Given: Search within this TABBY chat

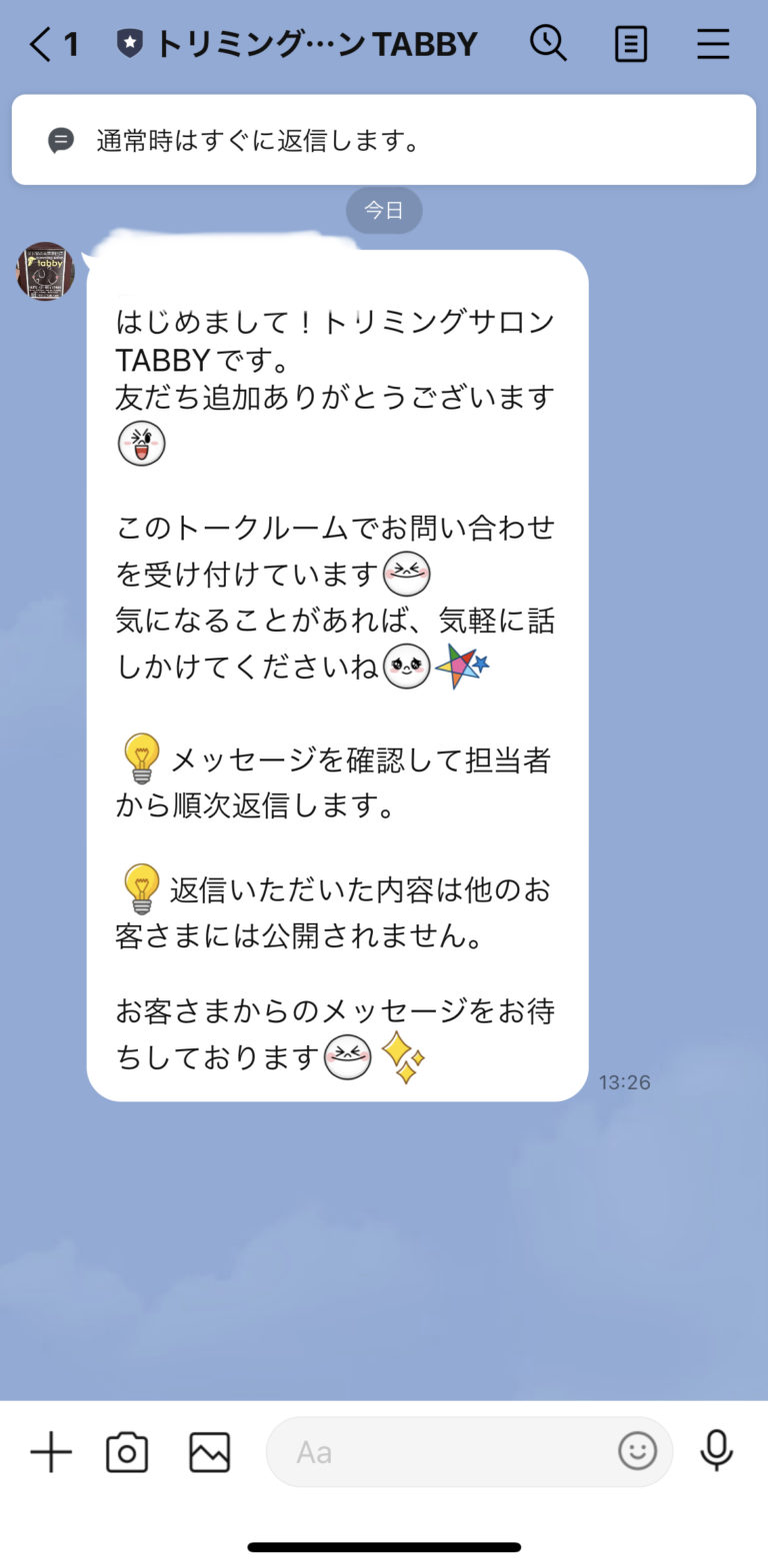Looking at the screenshot, I should [x=548, y=44].
